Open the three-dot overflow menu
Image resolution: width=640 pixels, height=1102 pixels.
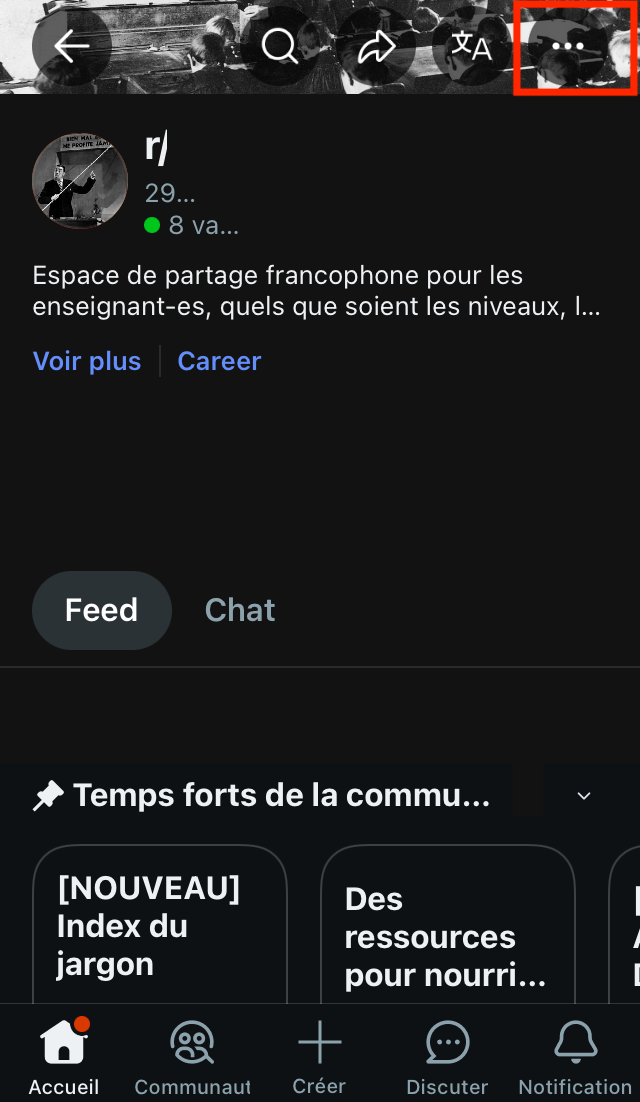[568, 46]
